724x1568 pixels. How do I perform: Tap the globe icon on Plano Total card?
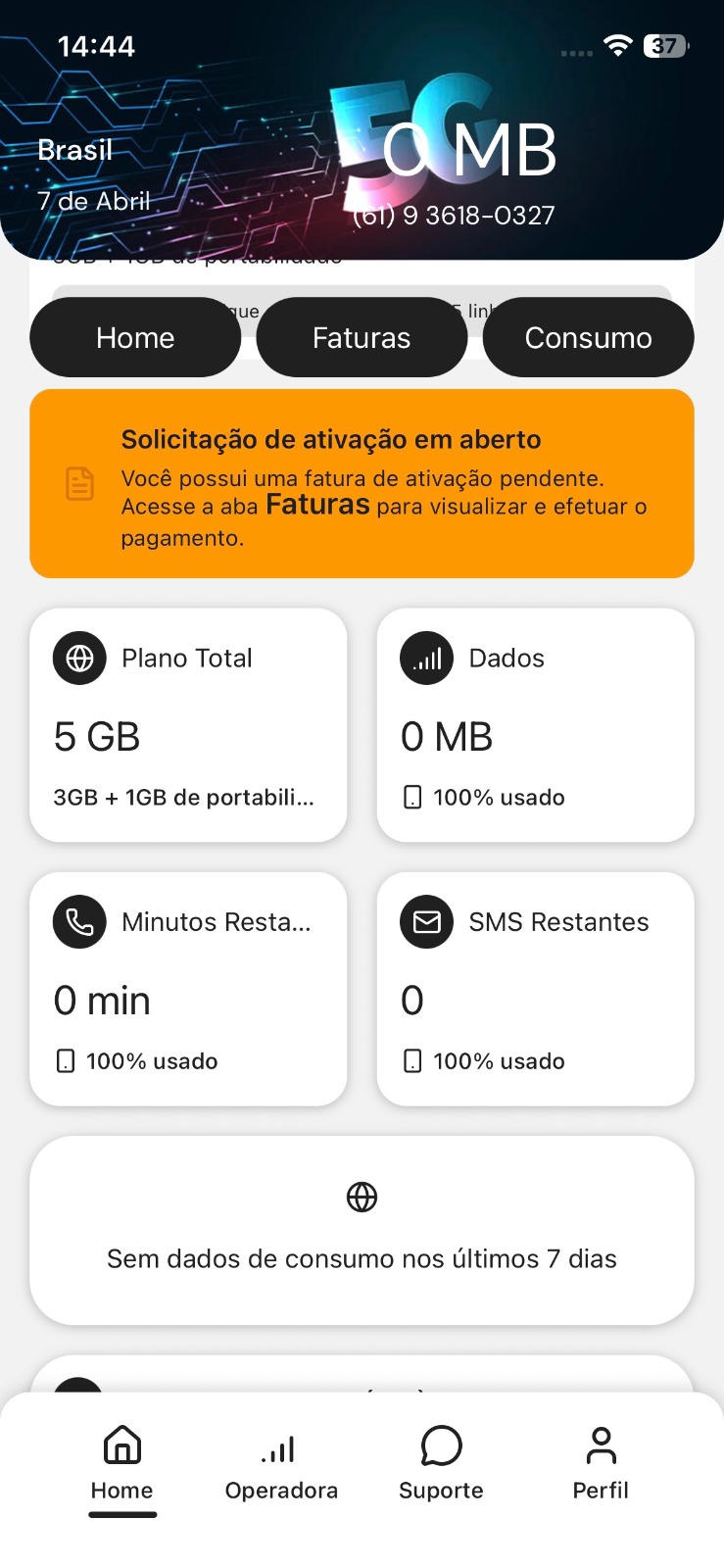point(78,658)
